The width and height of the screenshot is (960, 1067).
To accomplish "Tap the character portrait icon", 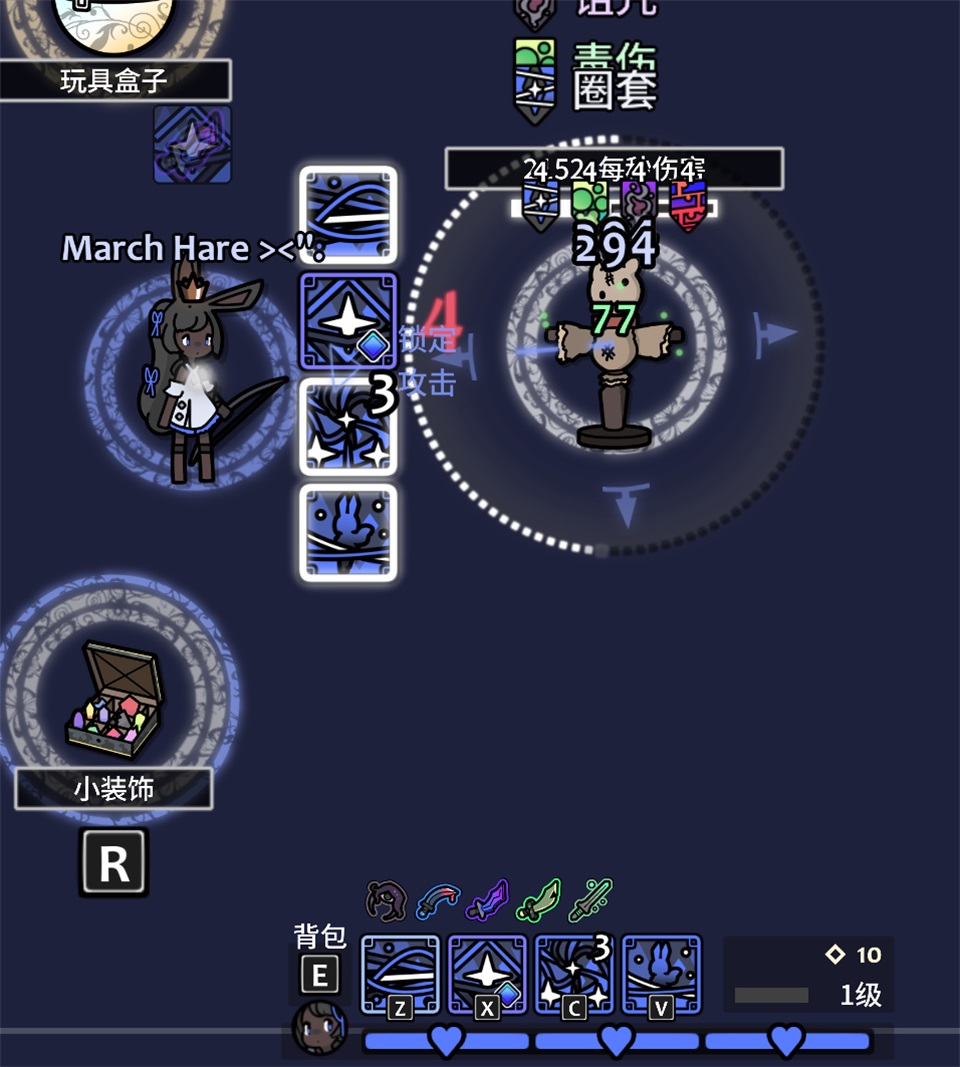I will tap(319, 1027).
